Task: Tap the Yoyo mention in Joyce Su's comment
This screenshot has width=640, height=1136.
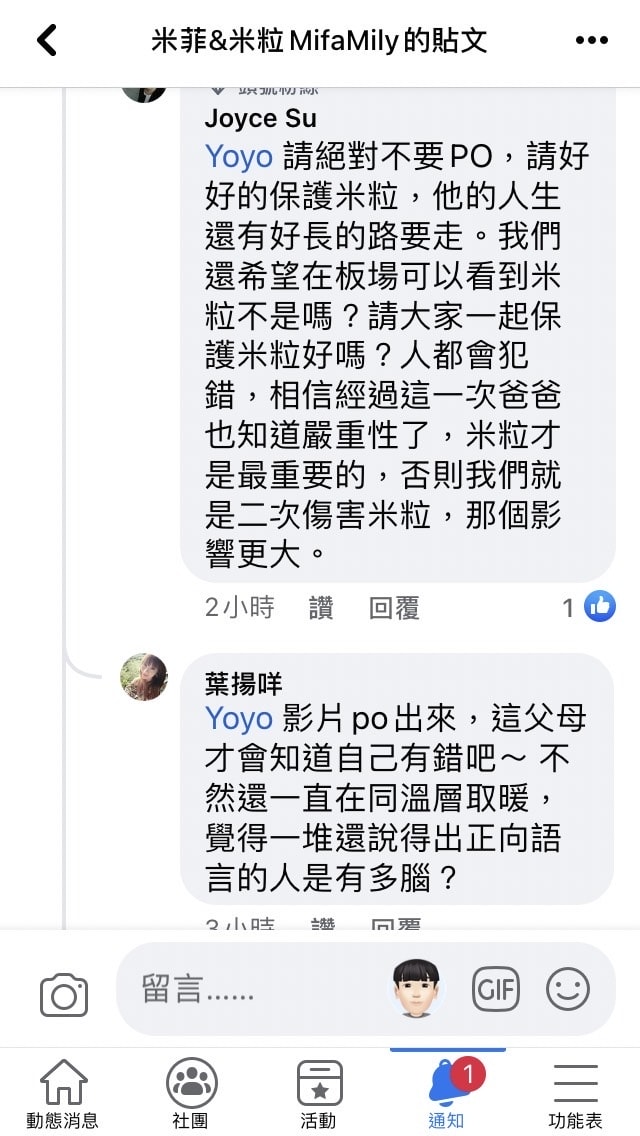Action: 238,156
